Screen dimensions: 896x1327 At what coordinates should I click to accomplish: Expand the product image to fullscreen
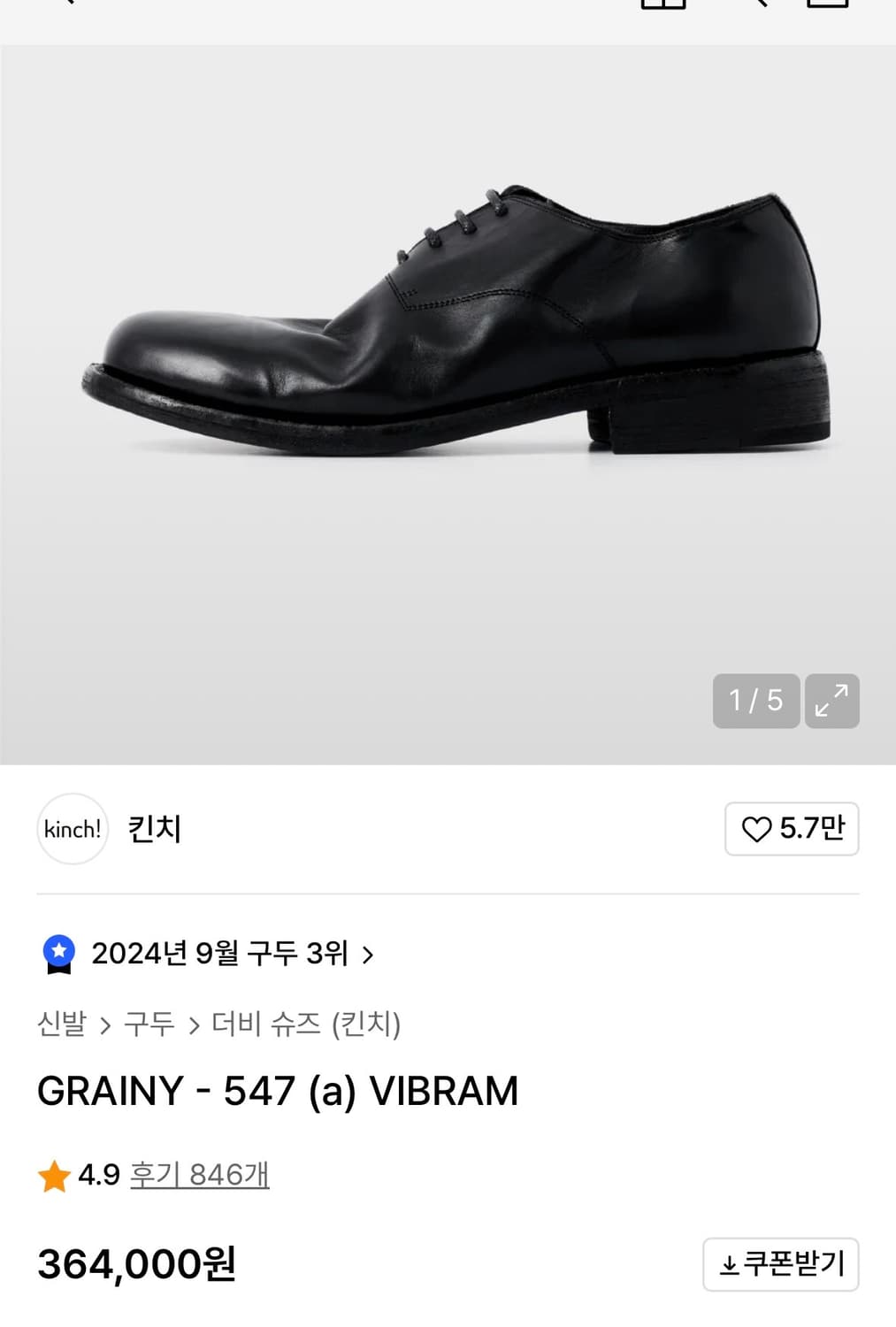pos(831,702)
